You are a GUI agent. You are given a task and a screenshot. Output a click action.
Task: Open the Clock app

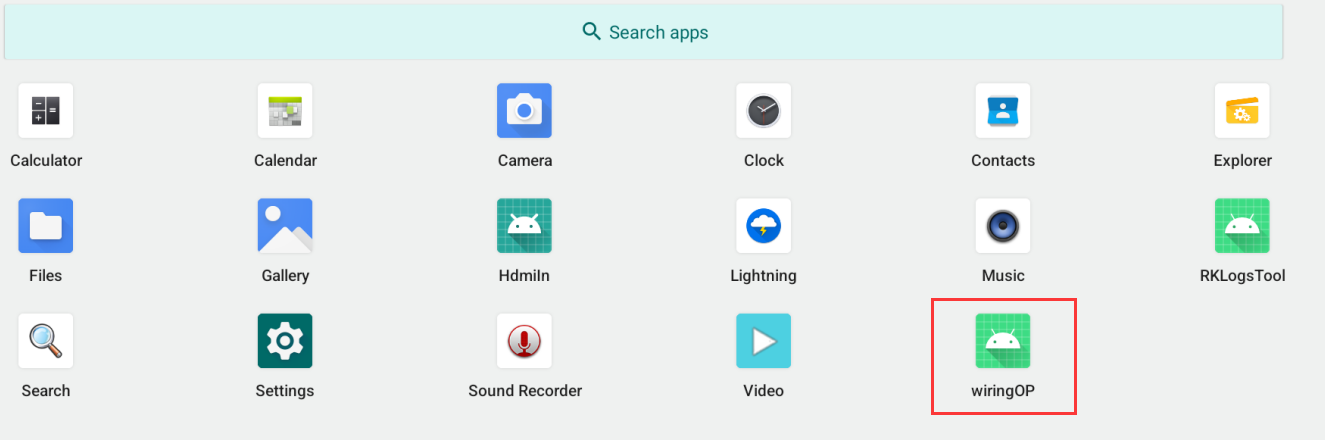[763, 111]
